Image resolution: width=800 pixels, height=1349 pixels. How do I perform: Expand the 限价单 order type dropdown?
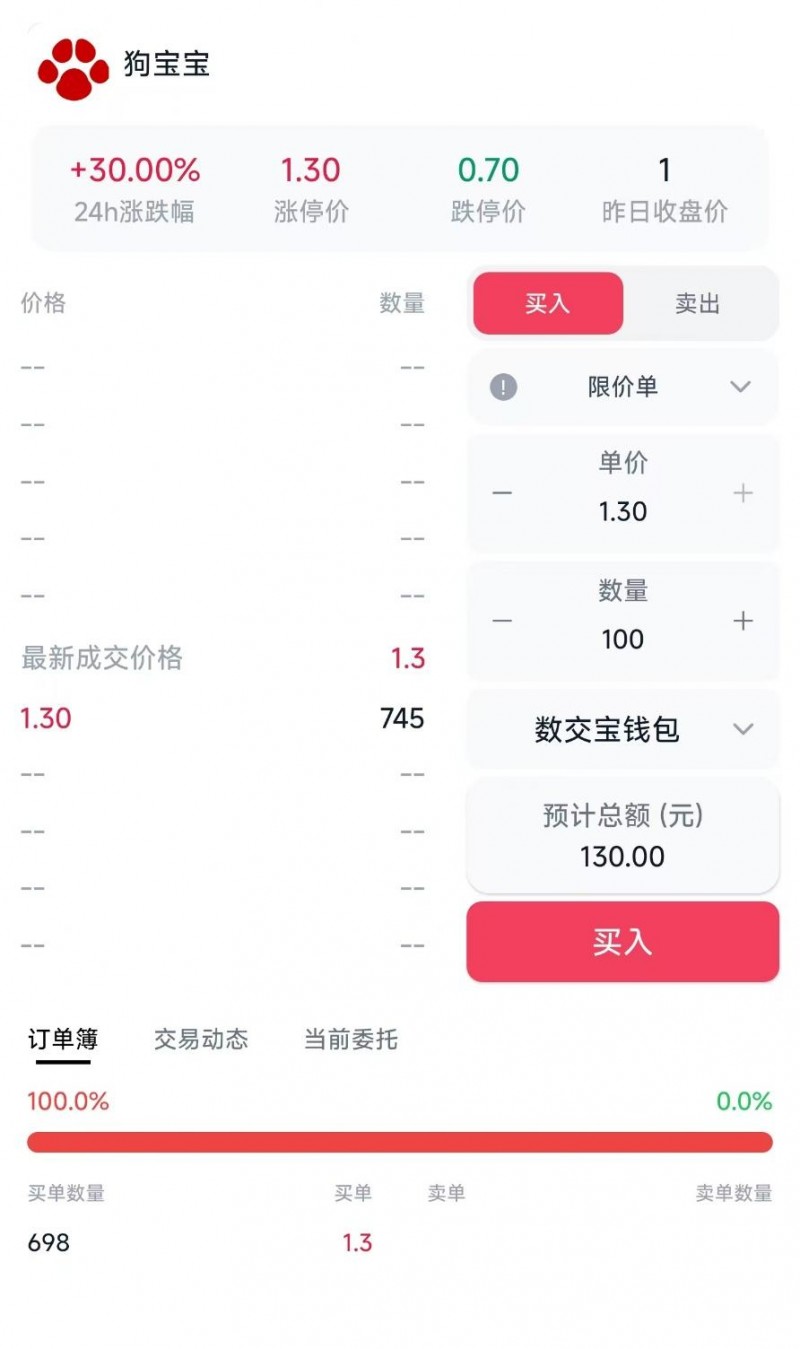(x=622, y=387)
